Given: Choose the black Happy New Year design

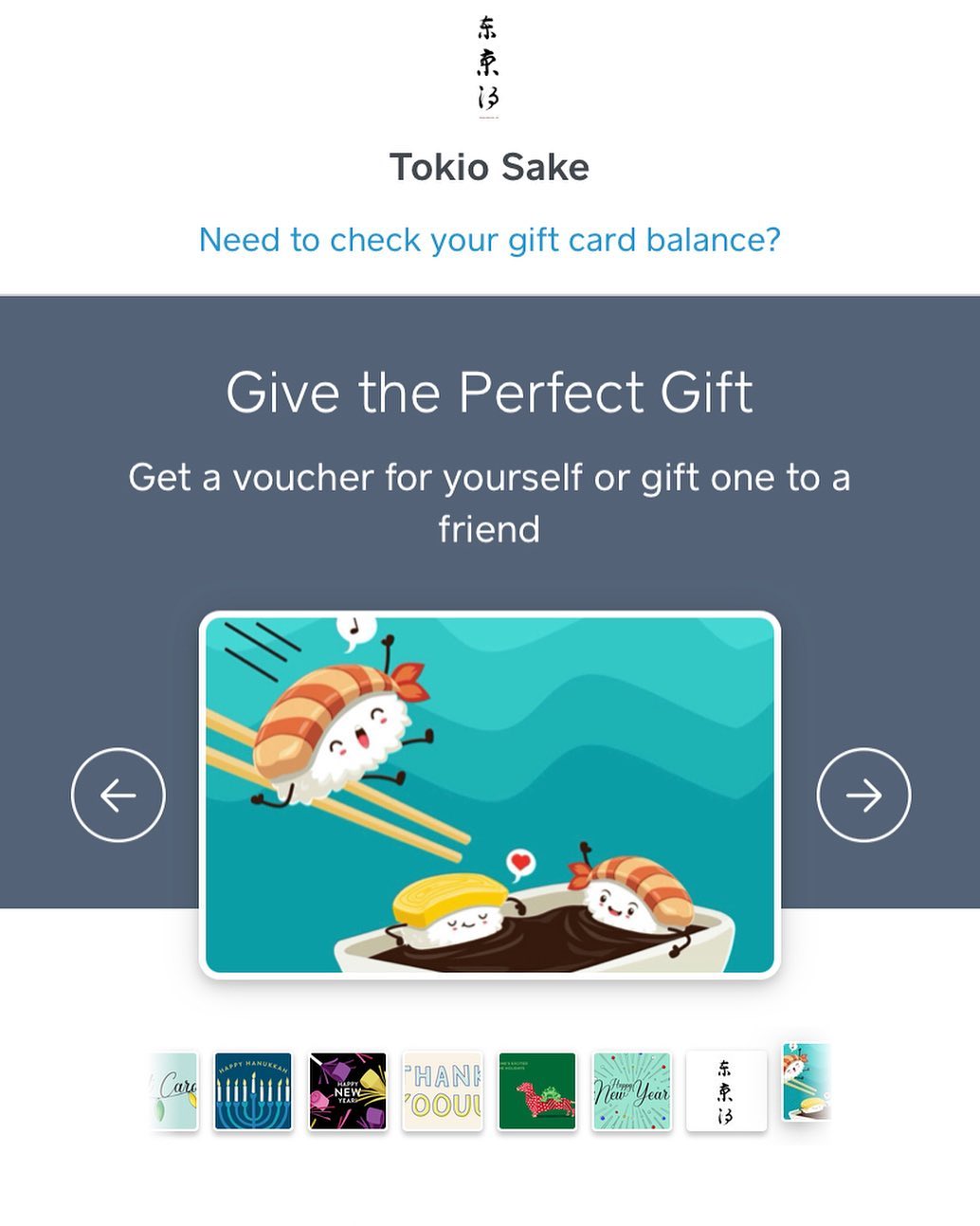Looking at the screenshot, I should (x=348, y=1091).
